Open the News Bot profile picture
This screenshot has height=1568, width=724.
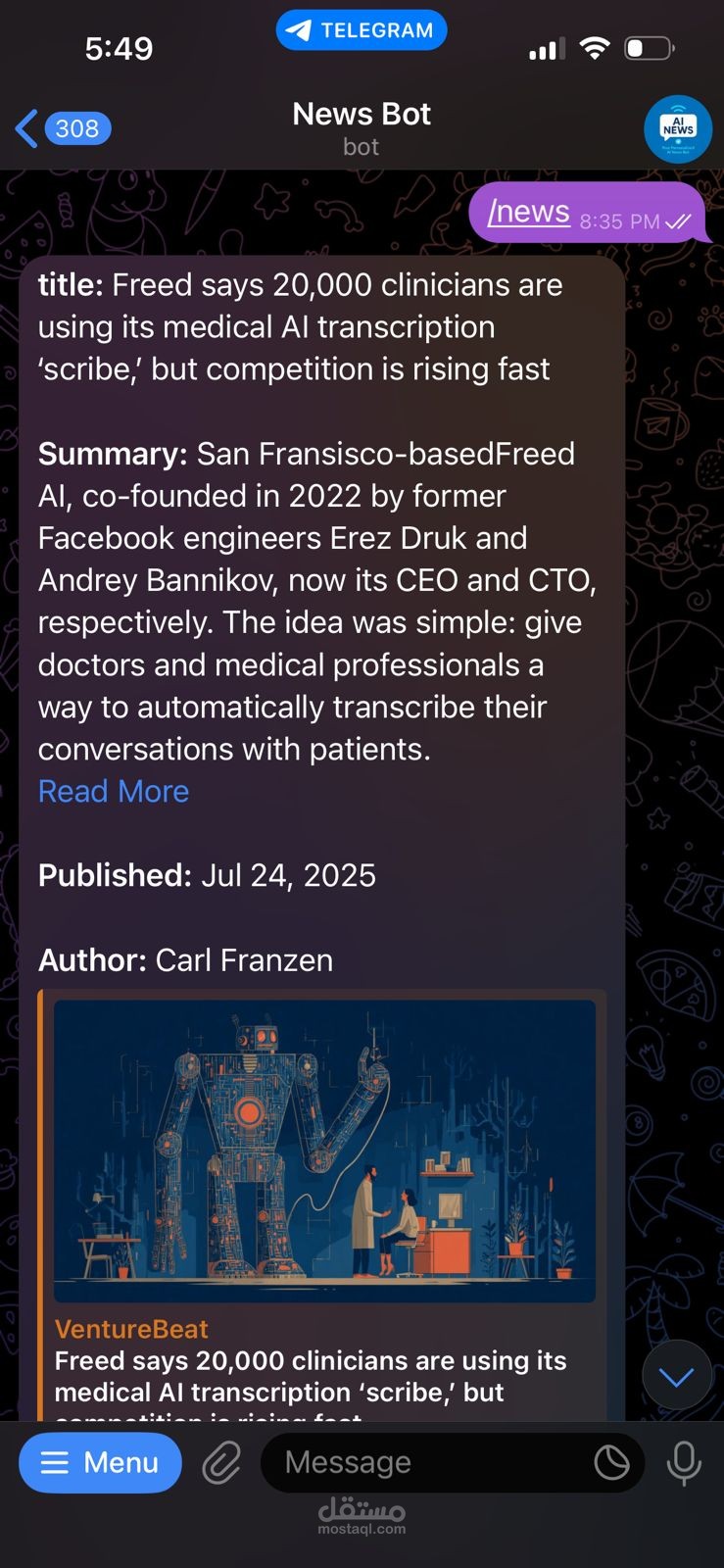[677, 128]
